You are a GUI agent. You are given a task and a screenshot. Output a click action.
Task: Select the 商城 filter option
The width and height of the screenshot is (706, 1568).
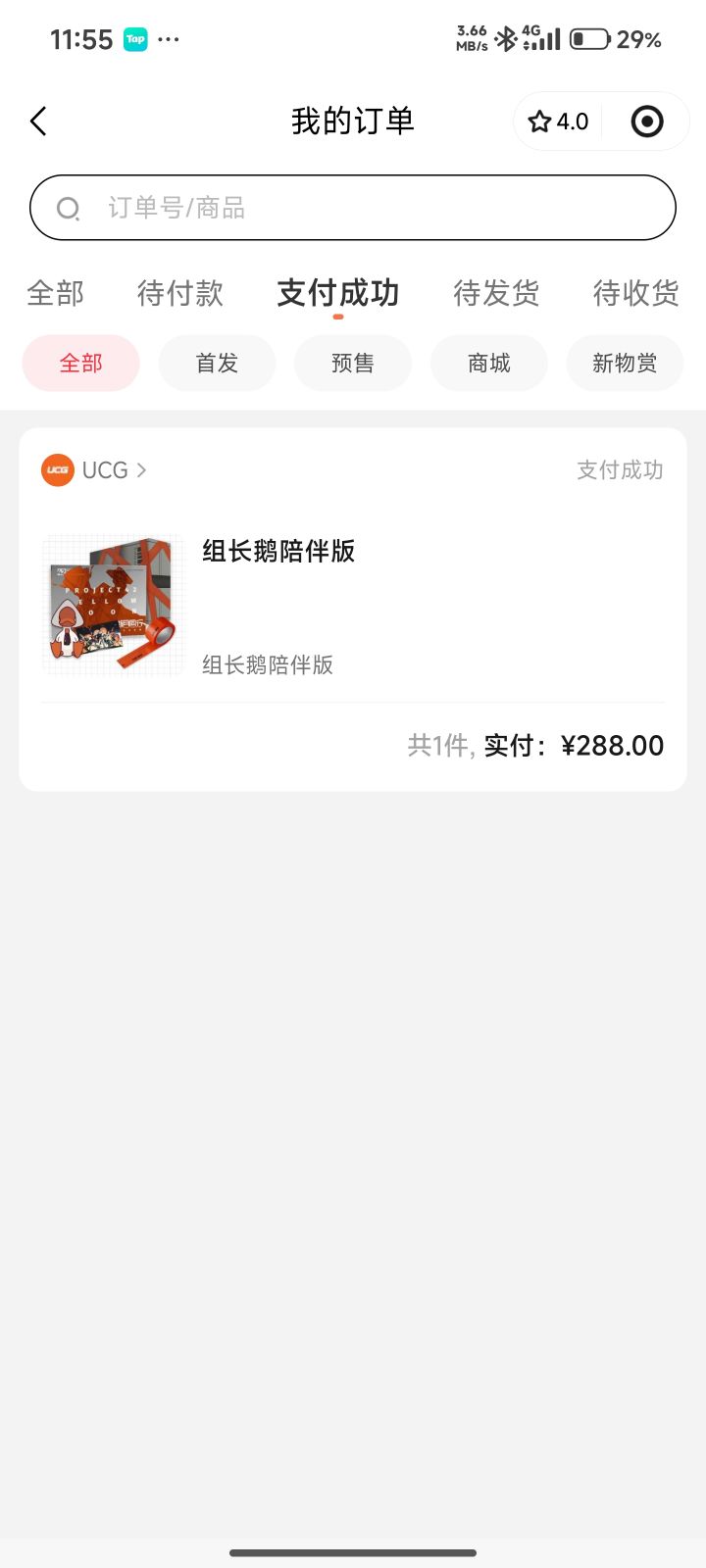489,363
